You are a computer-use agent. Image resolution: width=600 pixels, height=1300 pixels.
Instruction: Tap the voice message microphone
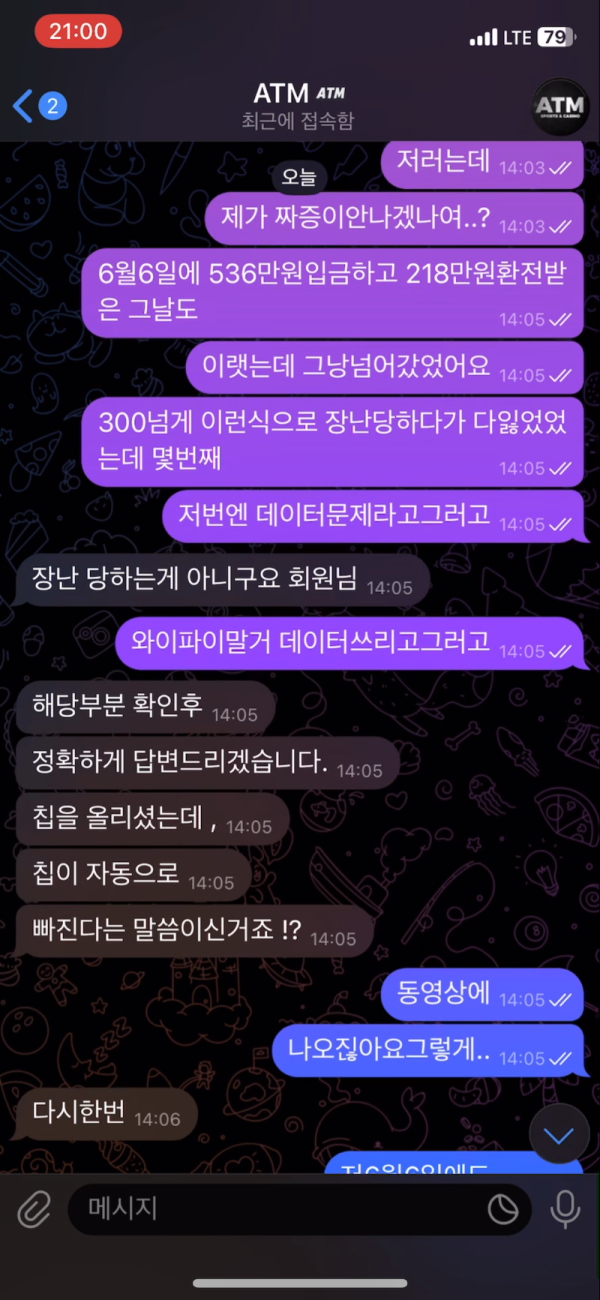point(565,1210)
